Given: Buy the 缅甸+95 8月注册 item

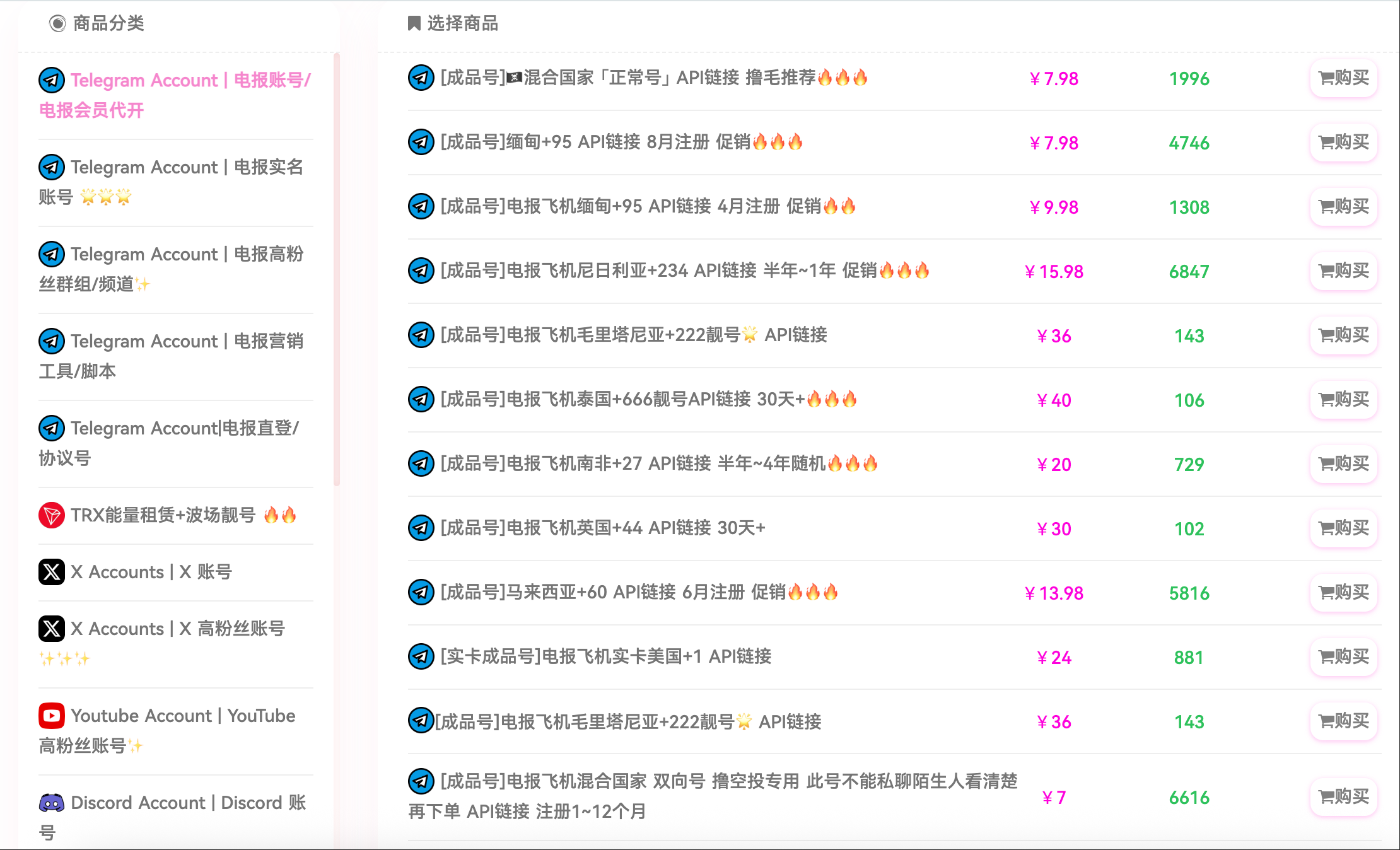Looking at the screenshot, I should click(x=1343, y=143).
